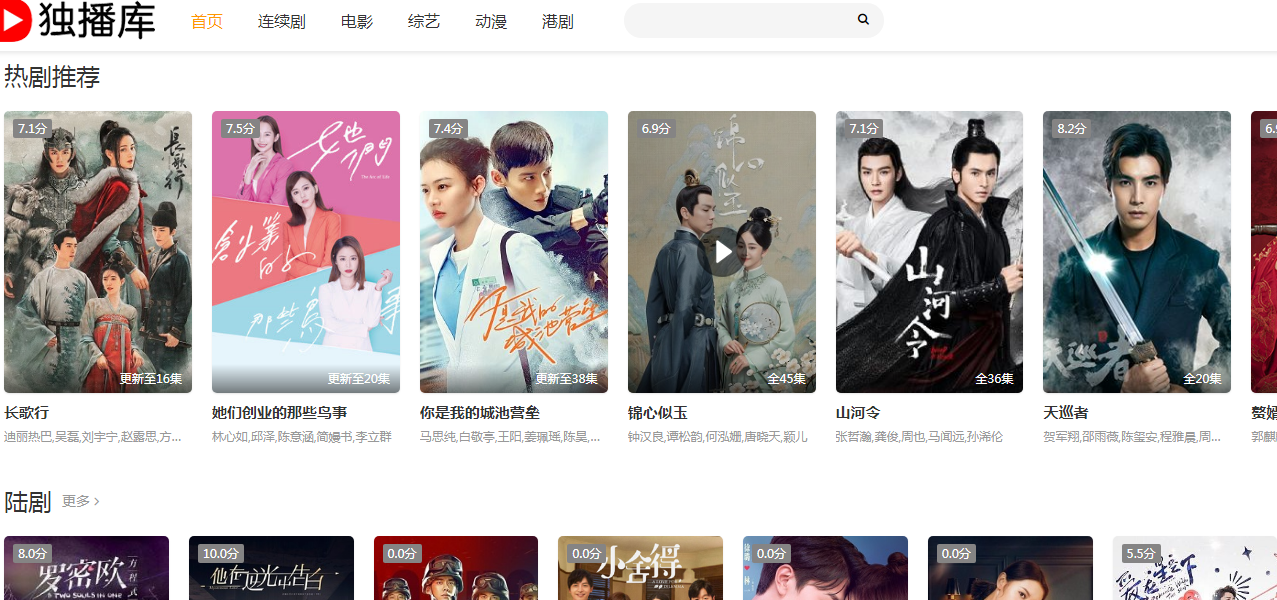Go to the 电影 section
This screenshot has height=600, width=1277.
356,22
